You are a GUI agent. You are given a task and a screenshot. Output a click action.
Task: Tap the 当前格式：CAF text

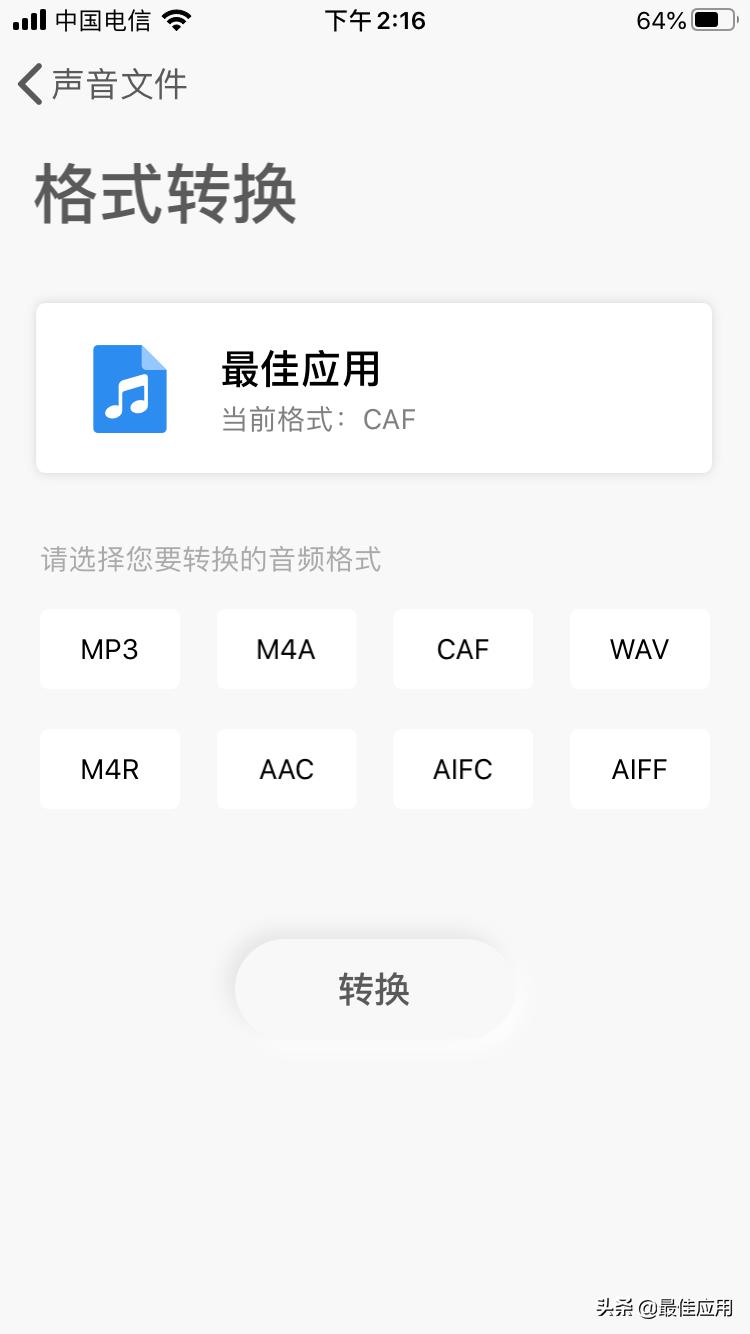coord(318,419)
